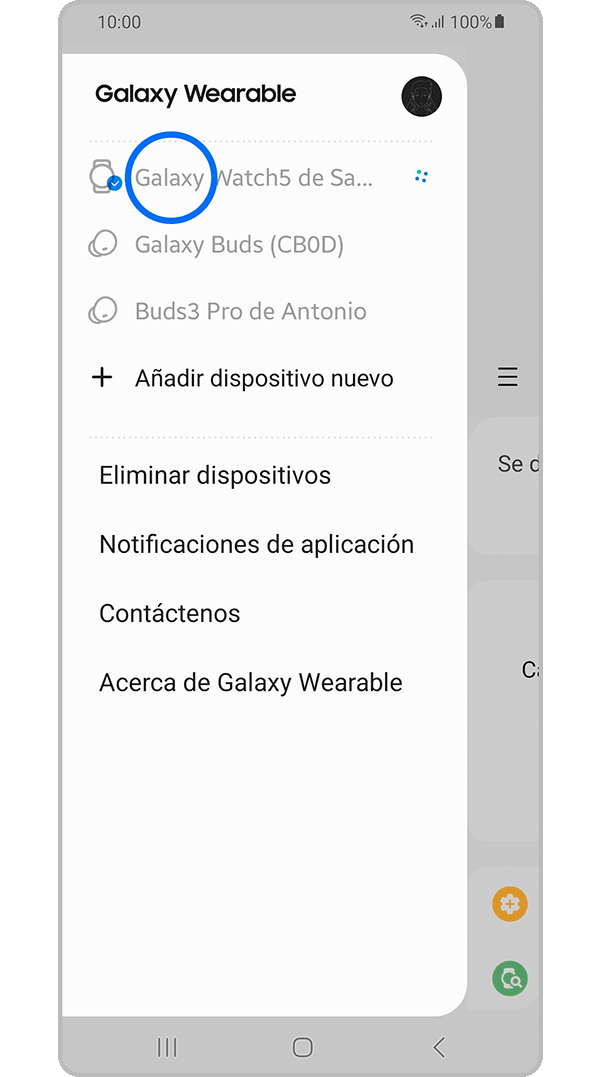
Task: Open Eliminar dispositivos
Action: point(215,475)
